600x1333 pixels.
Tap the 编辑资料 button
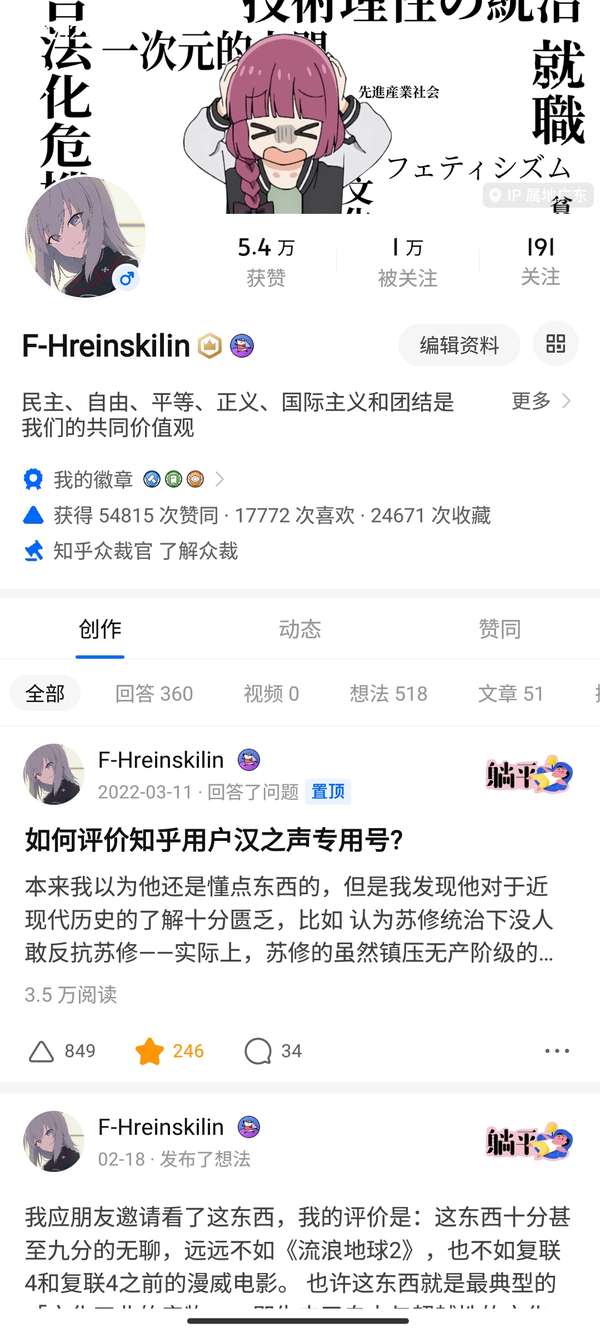[x=459, y=346]
